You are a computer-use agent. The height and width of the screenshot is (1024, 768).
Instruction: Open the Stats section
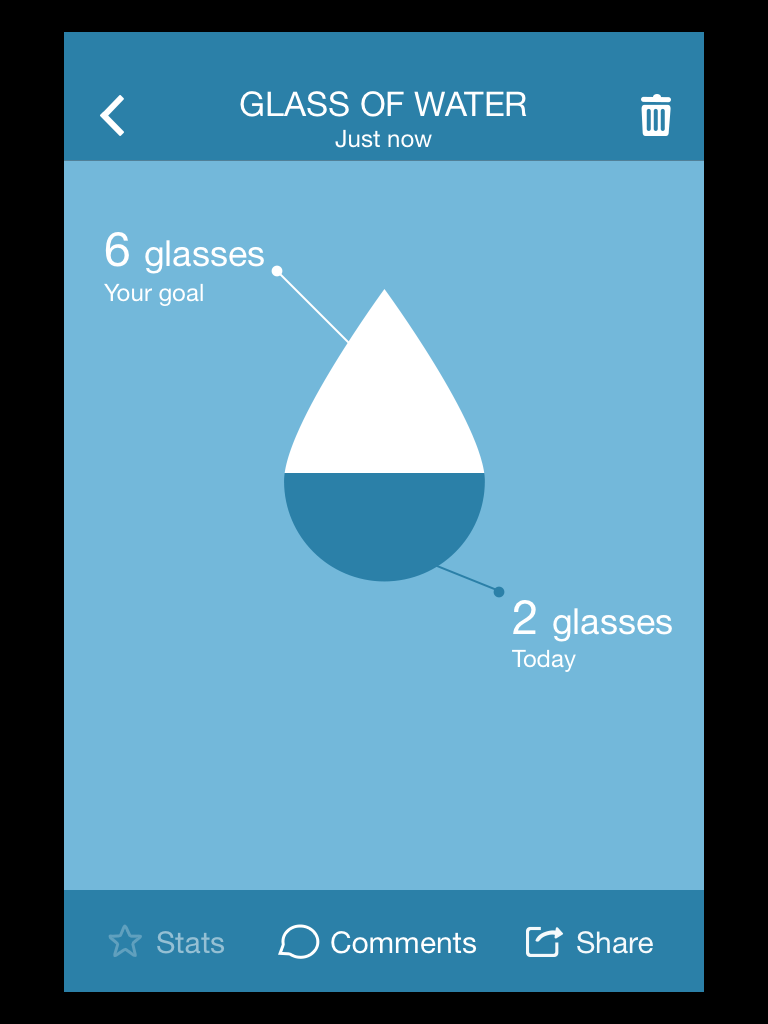click(x=167, y=942)
